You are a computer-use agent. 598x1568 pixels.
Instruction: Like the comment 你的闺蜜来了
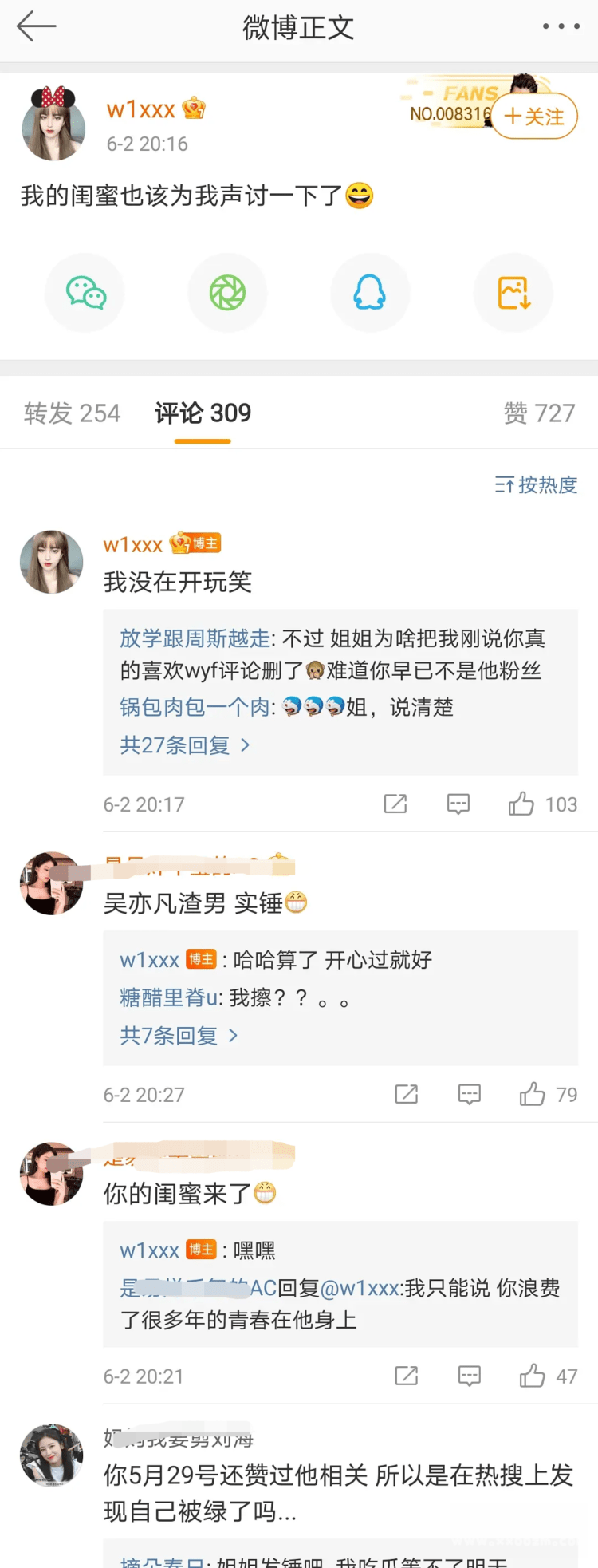click(532, 1376)
